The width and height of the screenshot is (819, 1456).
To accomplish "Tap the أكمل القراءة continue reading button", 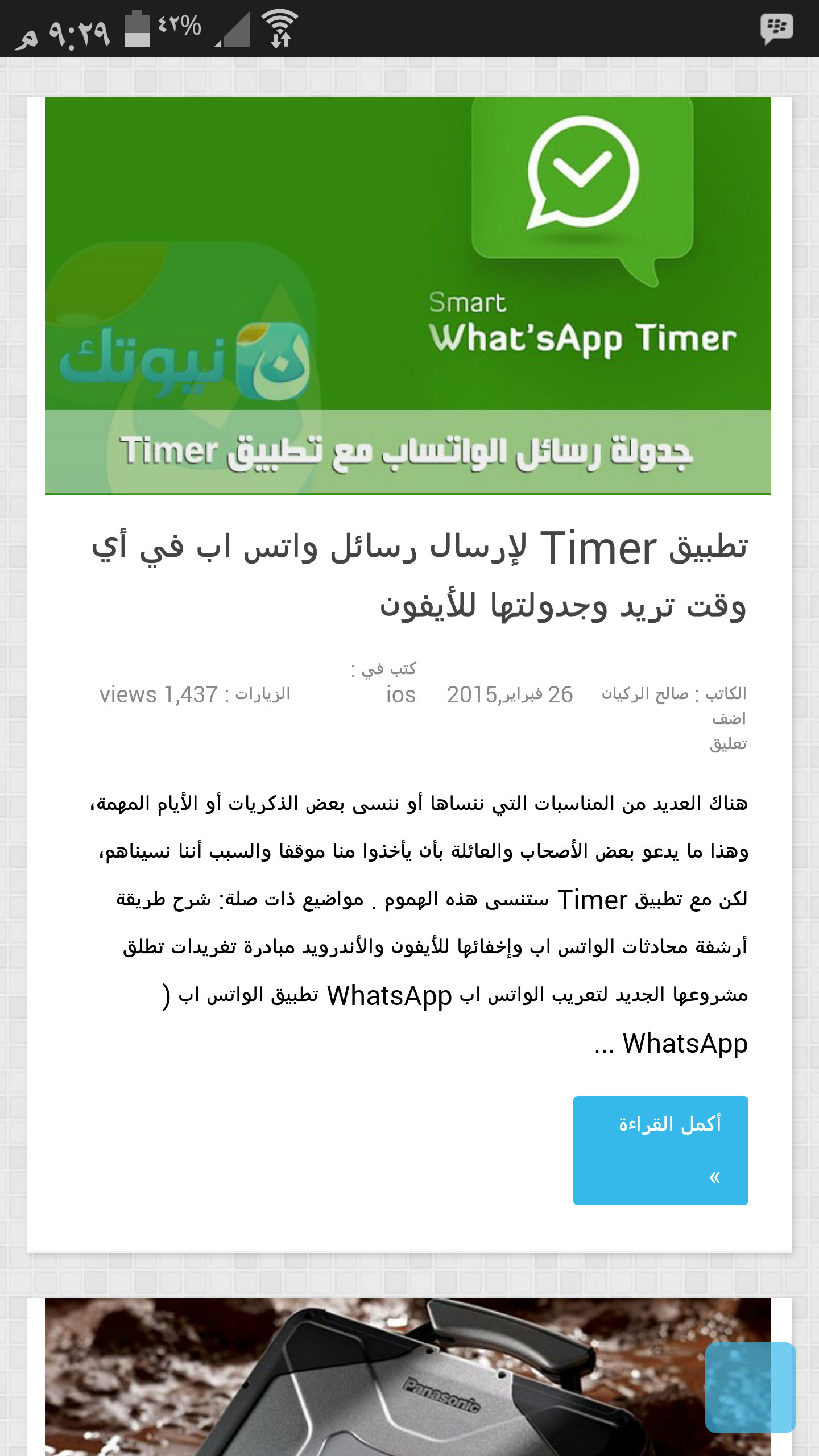I will pos(660,1150).
